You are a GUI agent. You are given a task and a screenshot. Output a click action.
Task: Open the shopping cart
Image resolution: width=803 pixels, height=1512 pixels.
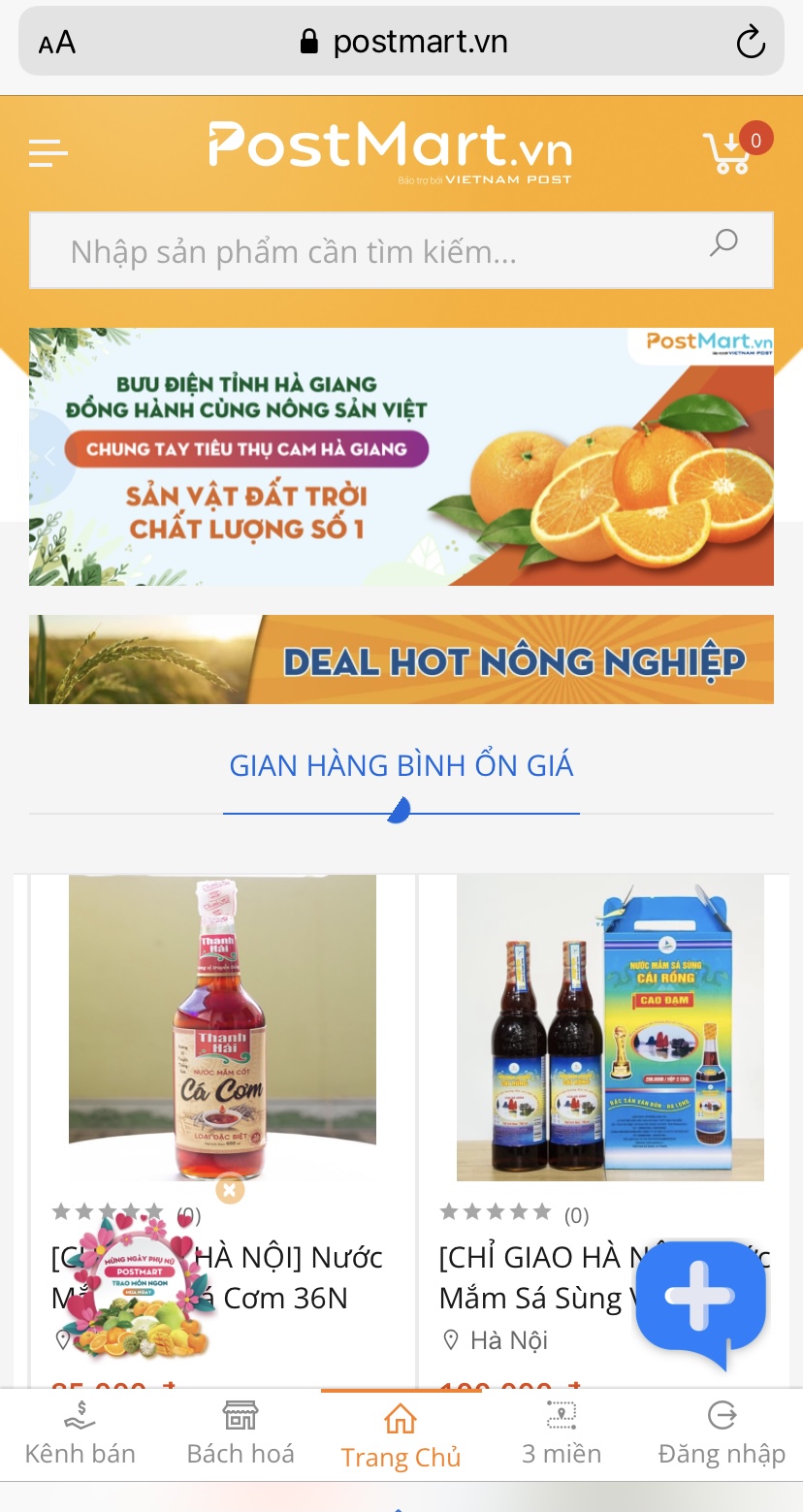(x=728, y=152)
